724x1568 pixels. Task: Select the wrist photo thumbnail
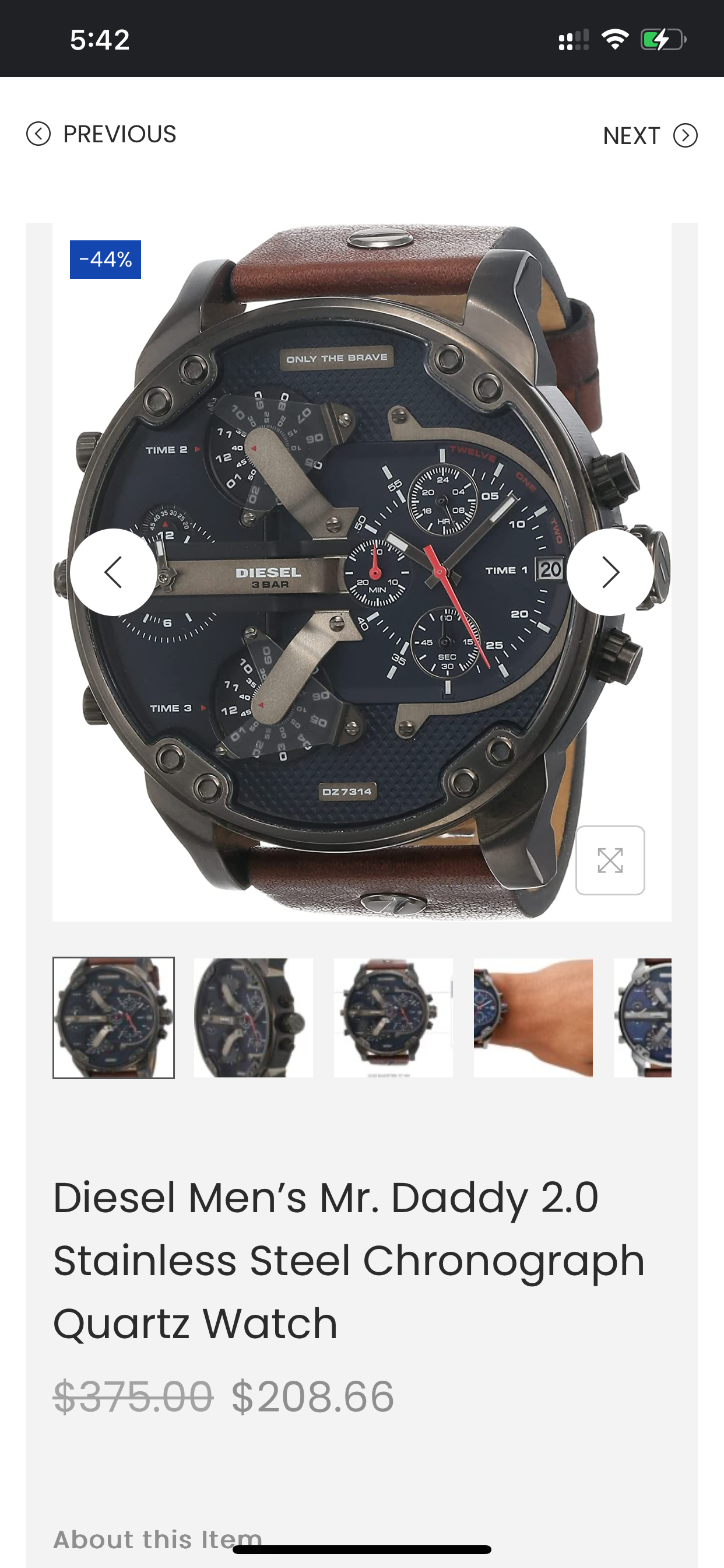[x=533, y=1017]
